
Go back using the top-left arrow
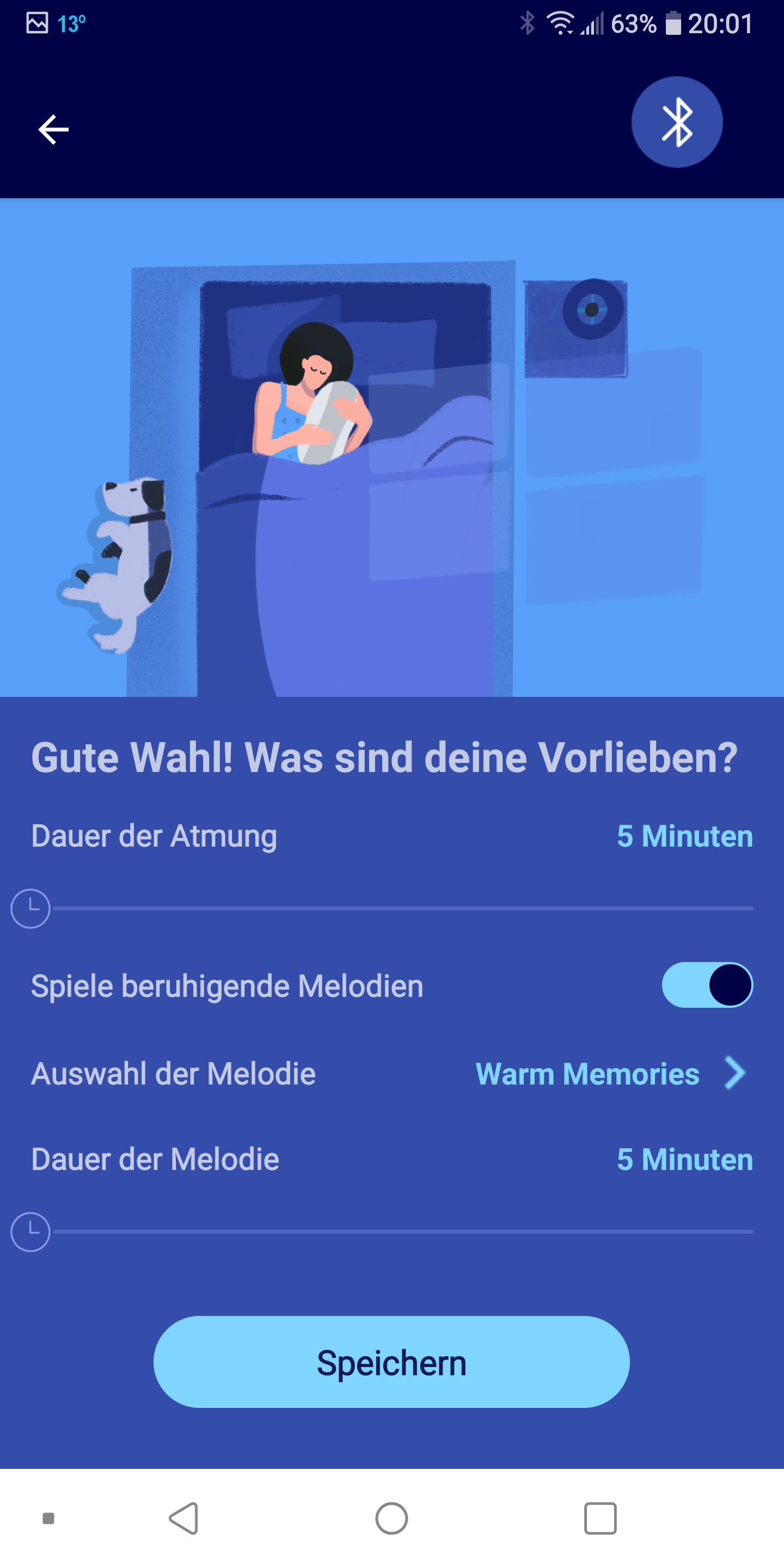point(53,129)
